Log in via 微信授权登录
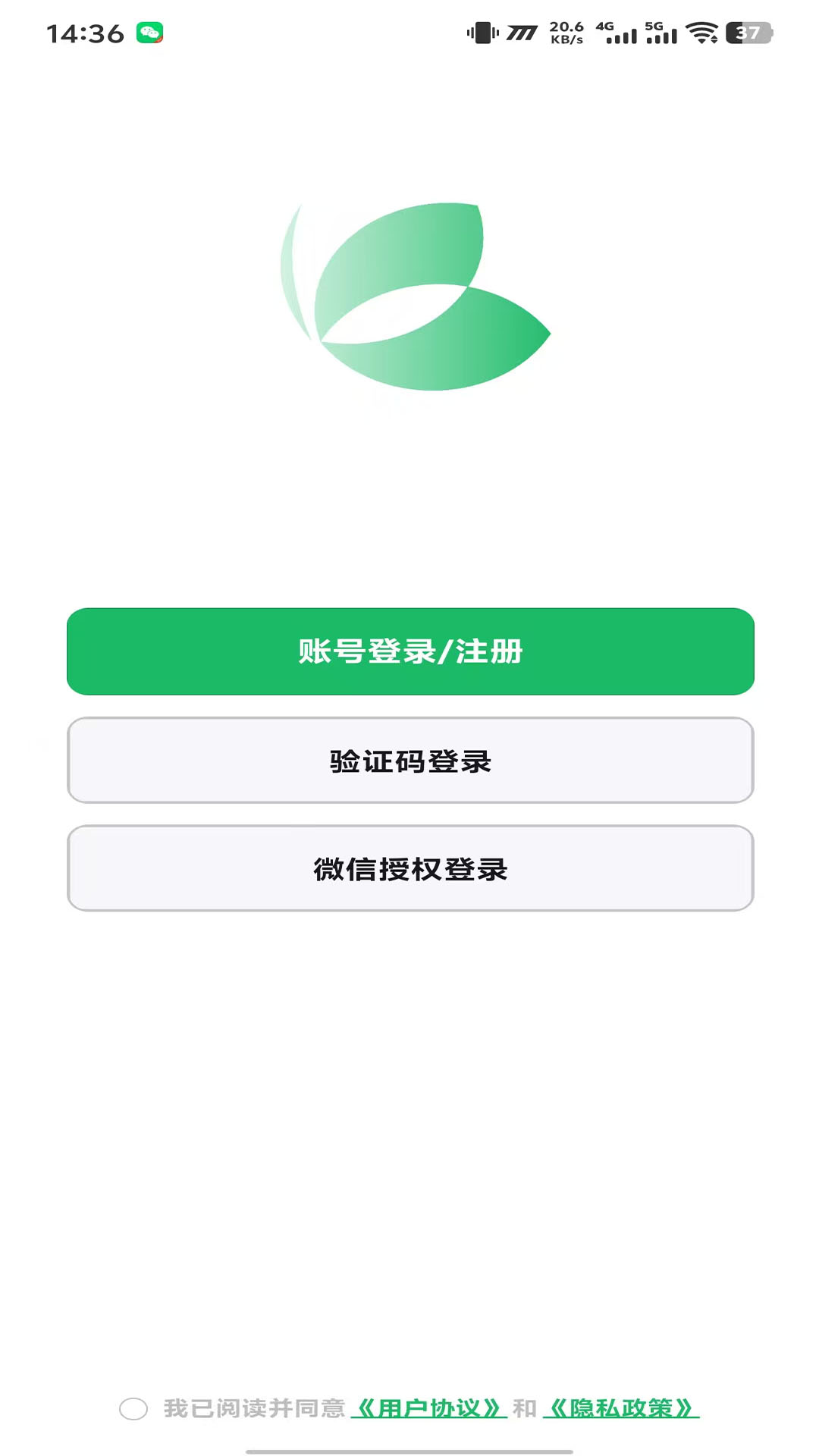The height and width of the screenshot is (1456, 819). point(410,869)
